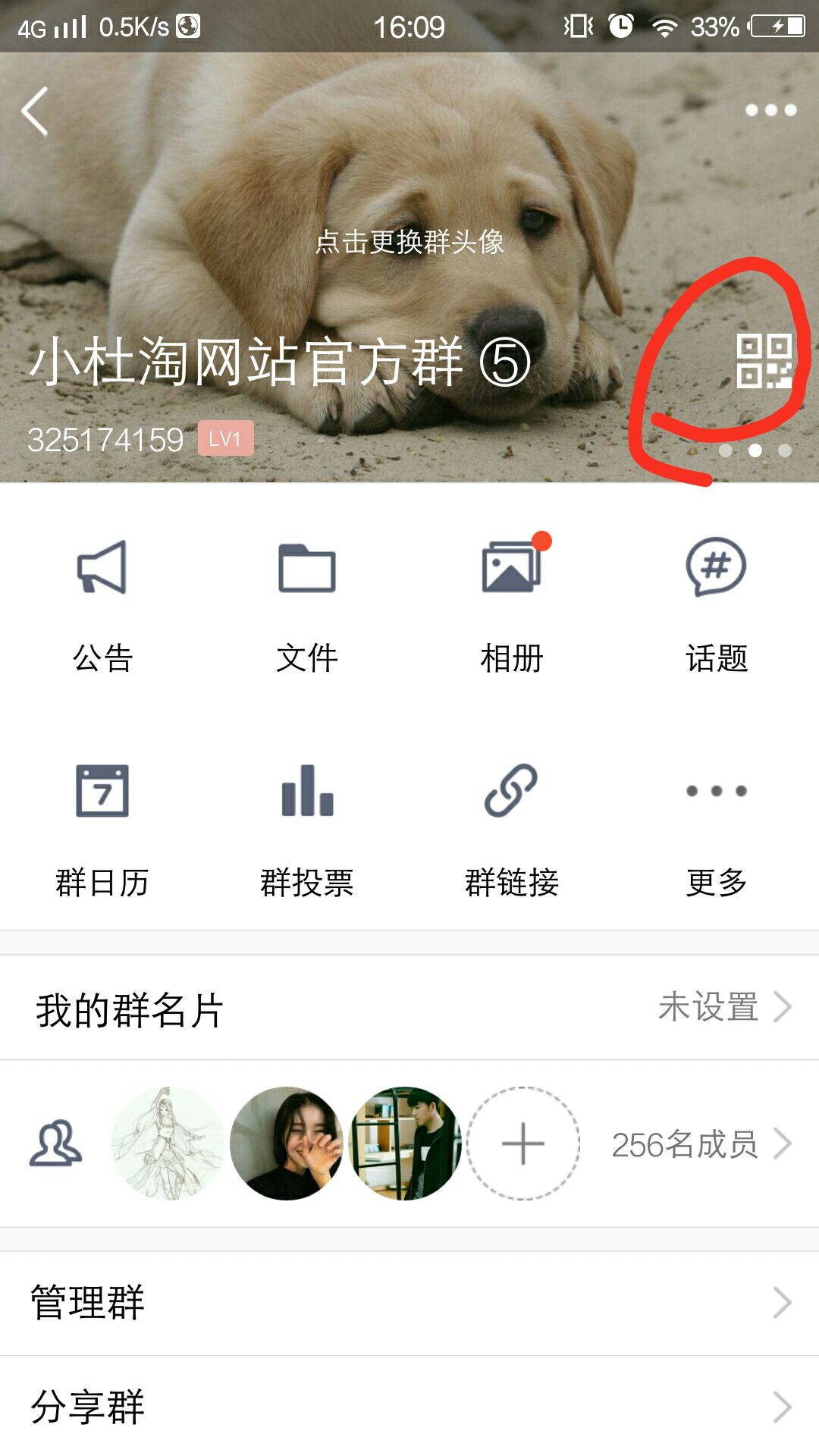The height and width of the screenshot is (1456, 819).
Task: Open the three-dot overflow menu
Action: click(x=770, y=110)
